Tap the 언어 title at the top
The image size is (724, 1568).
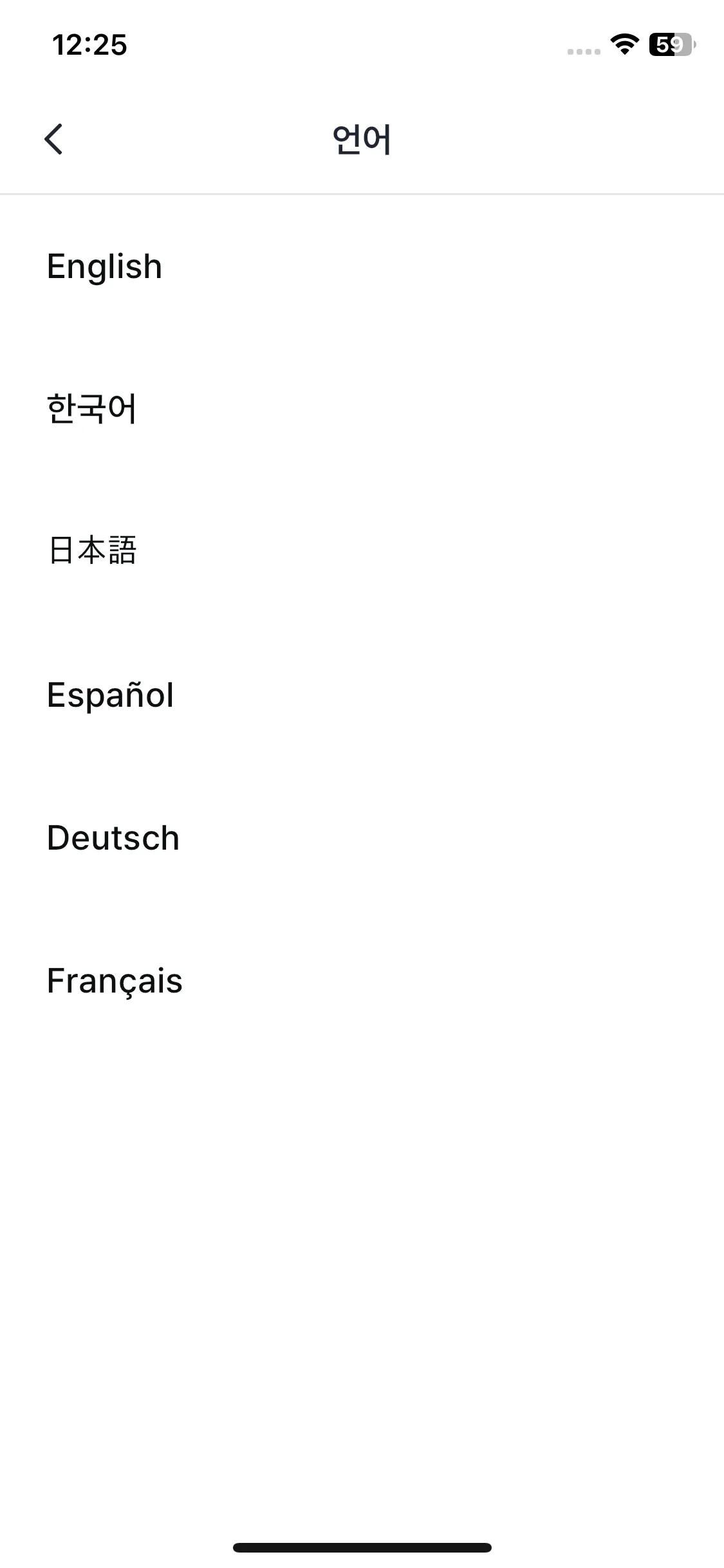362,139
